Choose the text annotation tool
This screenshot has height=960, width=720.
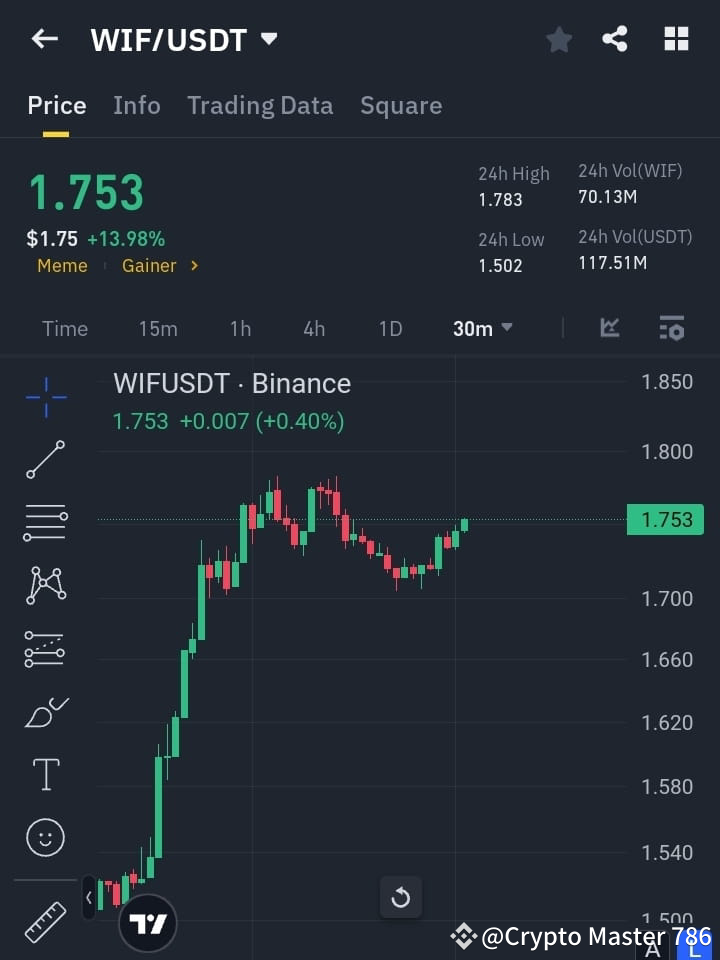click(45, 774)
